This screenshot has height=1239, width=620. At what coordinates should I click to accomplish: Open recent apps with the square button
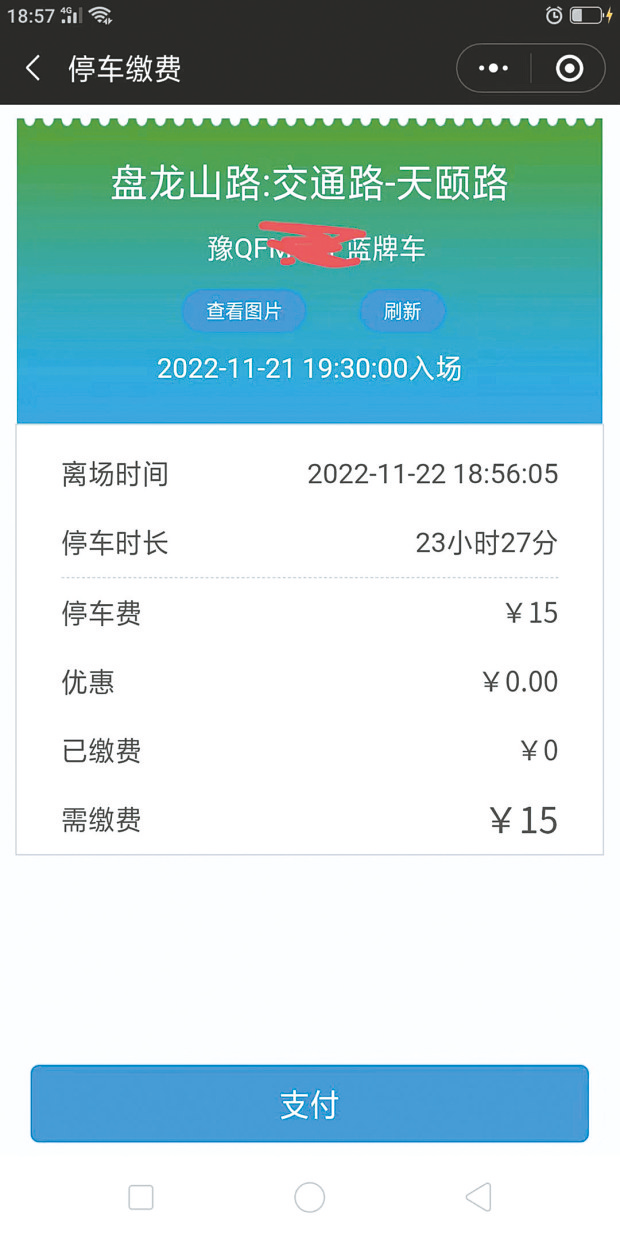(x=141, y=1197)
